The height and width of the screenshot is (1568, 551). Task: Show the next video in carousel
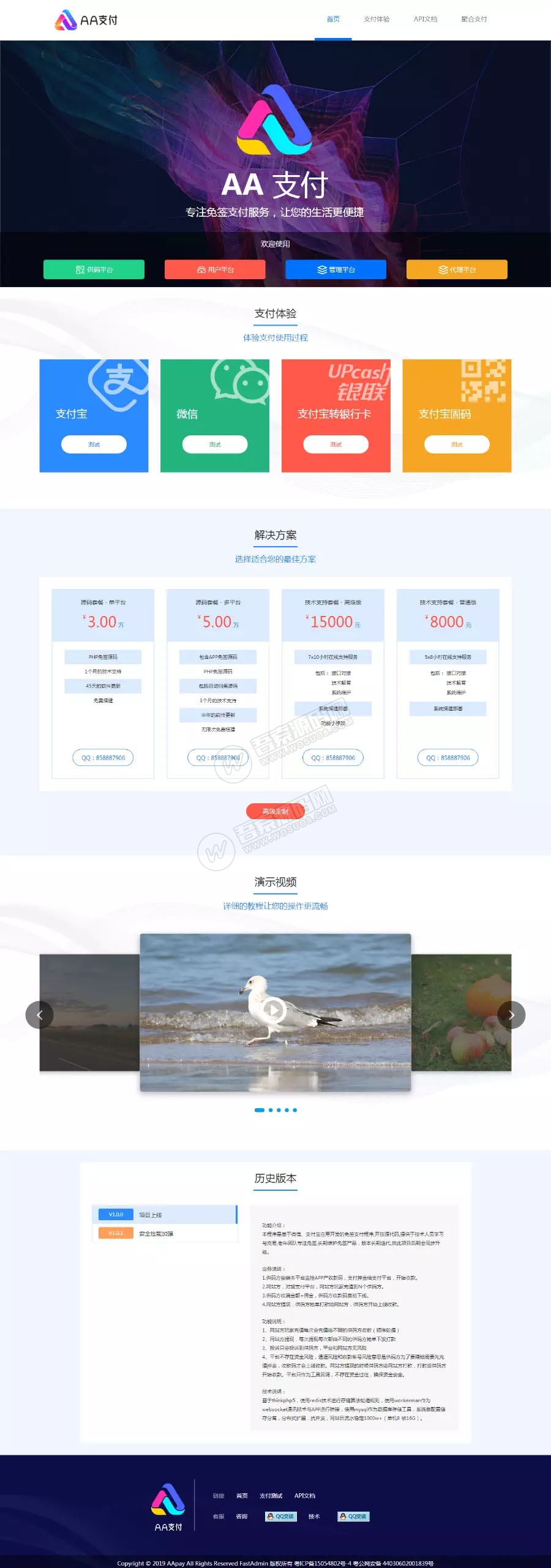pos(511,1015)
